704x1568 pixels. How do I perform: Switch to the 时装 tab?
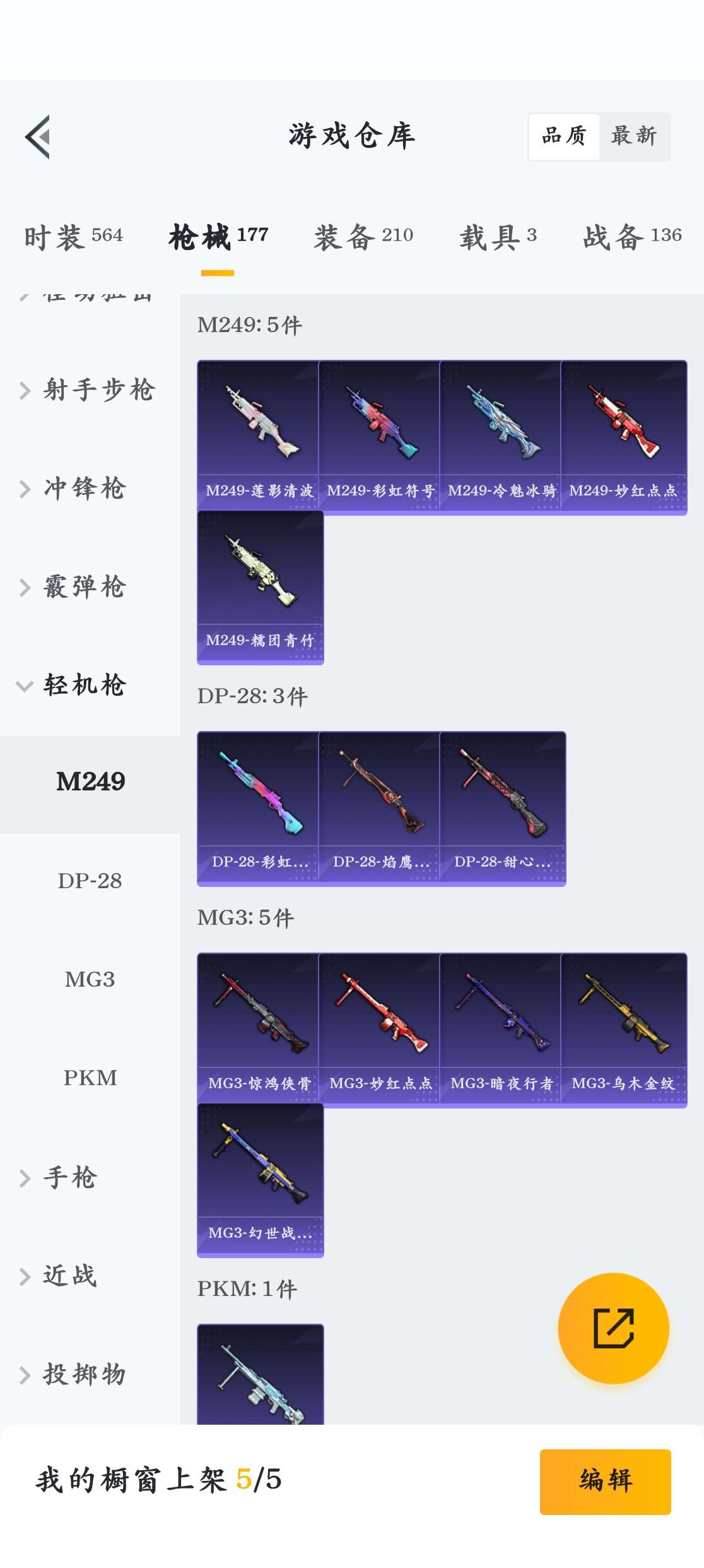coord(73,237)
